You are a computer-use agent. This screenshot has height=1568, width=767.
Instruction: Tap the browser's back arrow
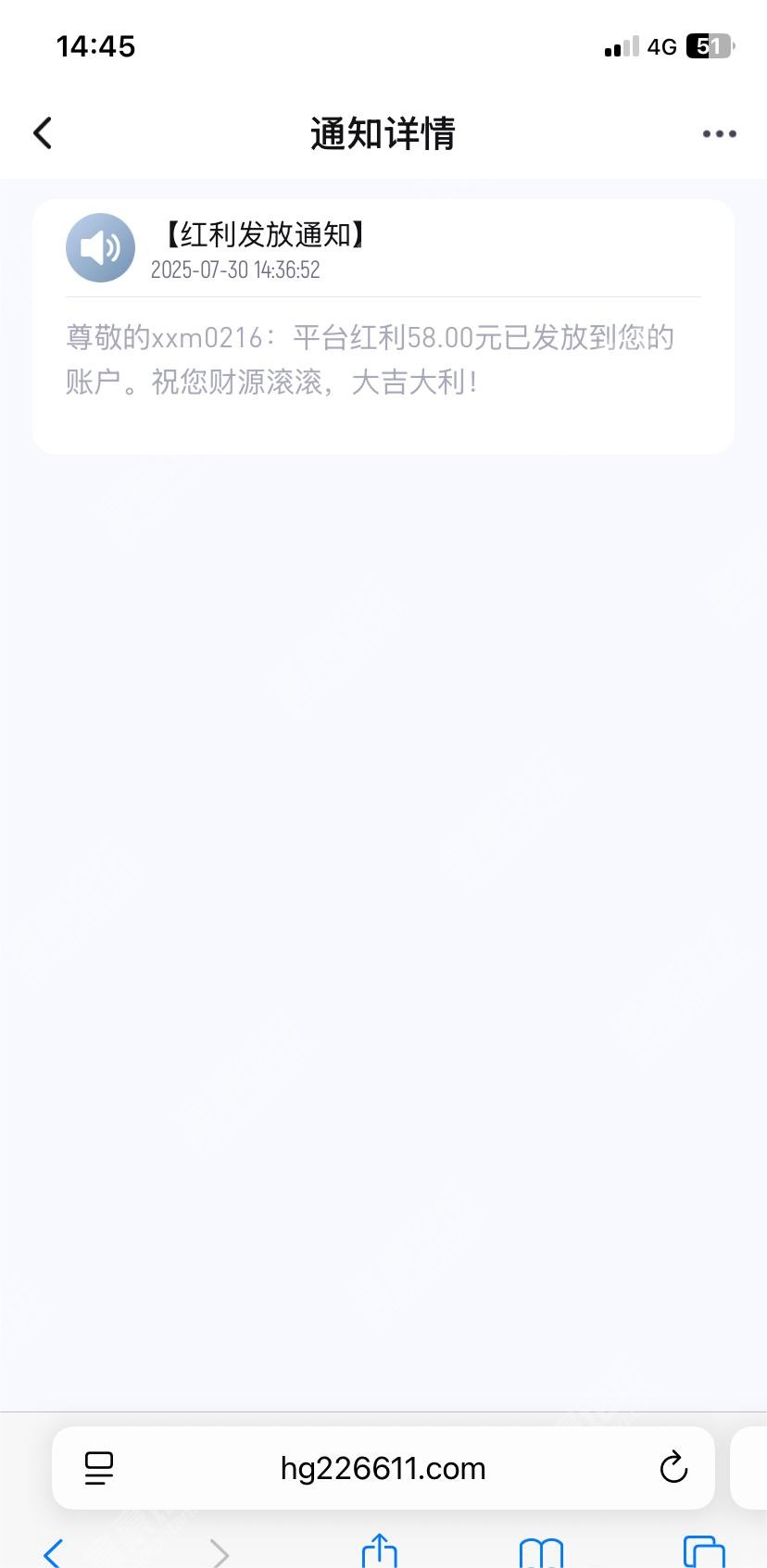53,1551
